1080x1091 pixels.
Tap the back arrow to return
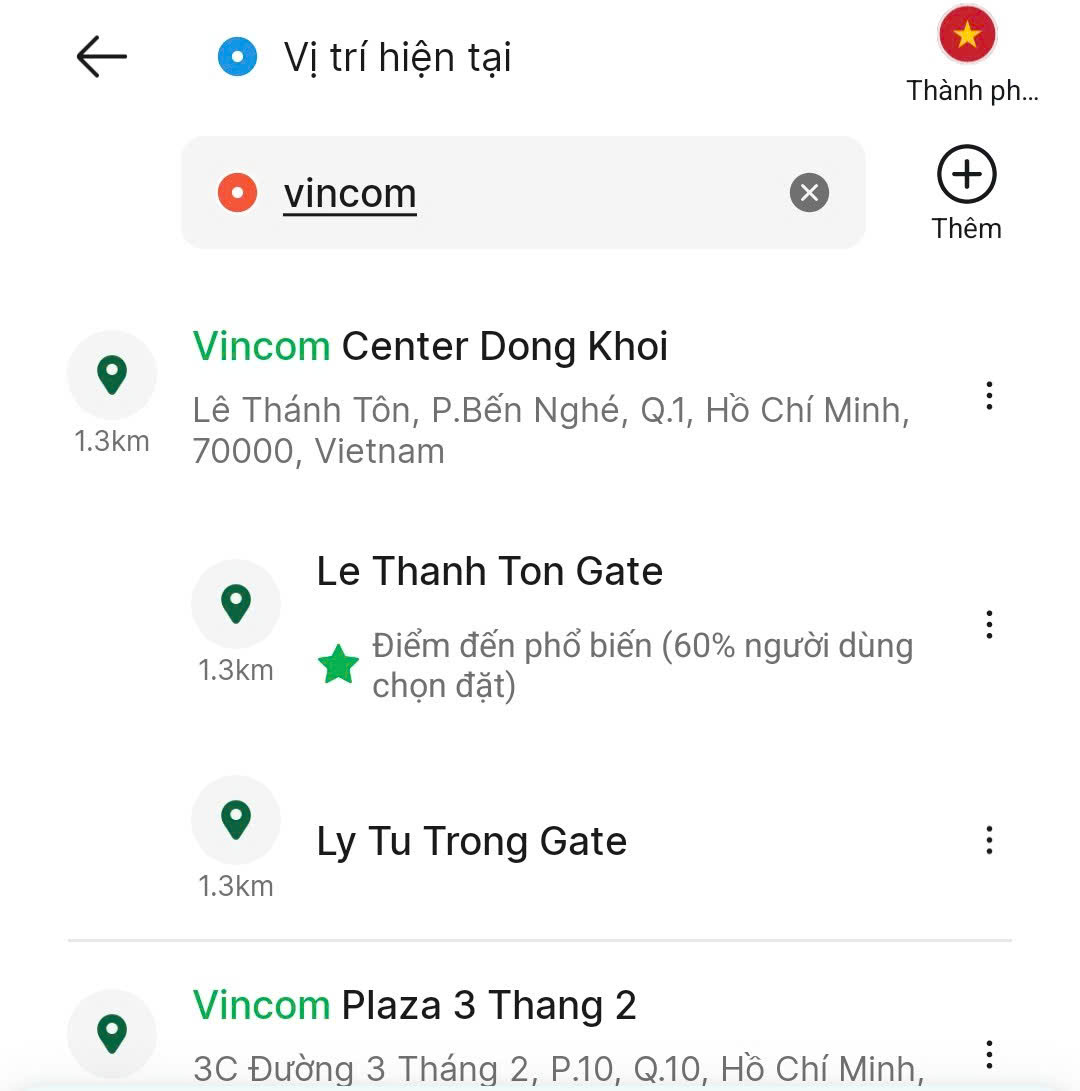[99, 57]
